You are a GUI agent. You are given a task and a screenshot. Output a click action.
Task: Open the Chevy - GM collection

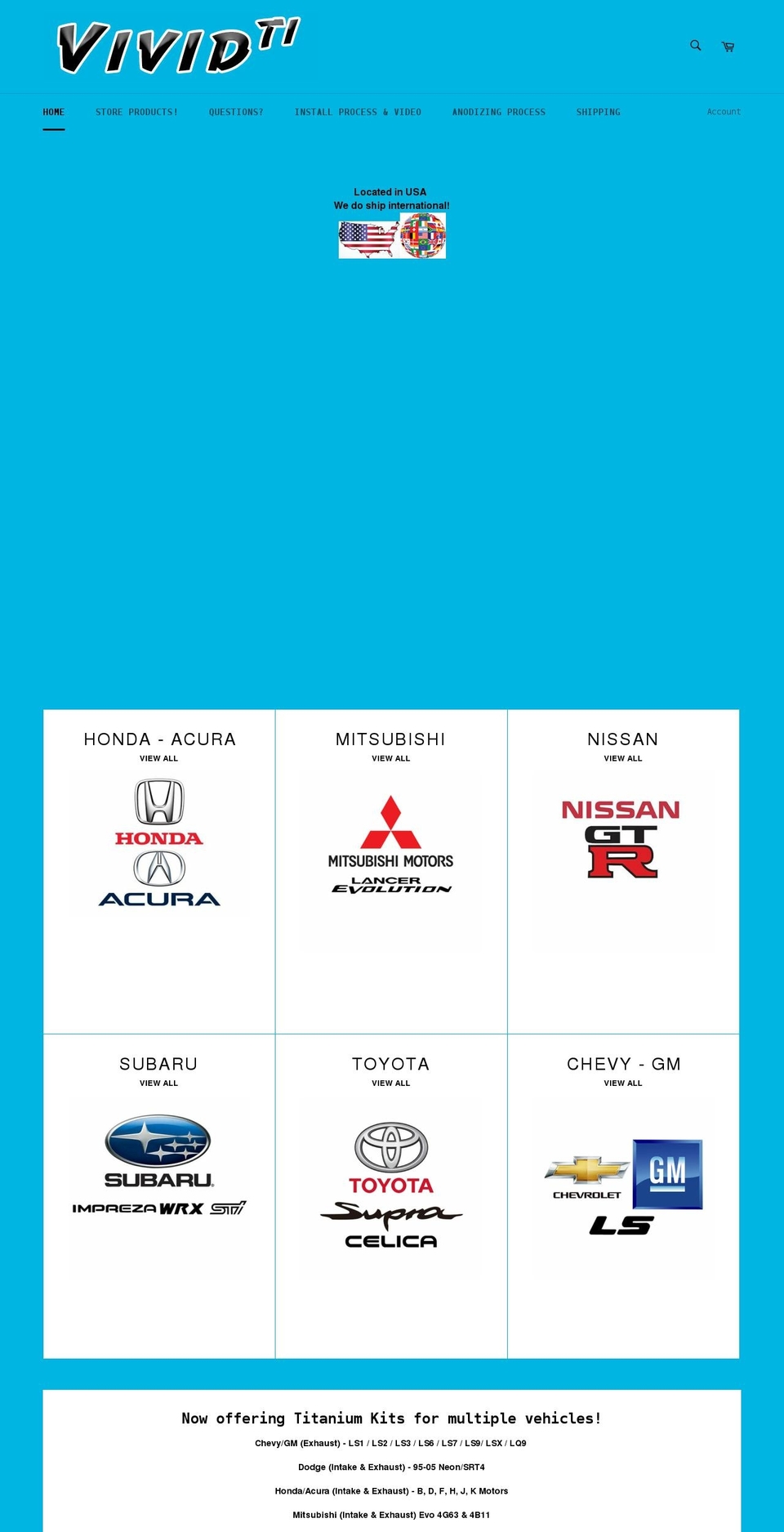pyautogui.click(x=623, y=1196)
